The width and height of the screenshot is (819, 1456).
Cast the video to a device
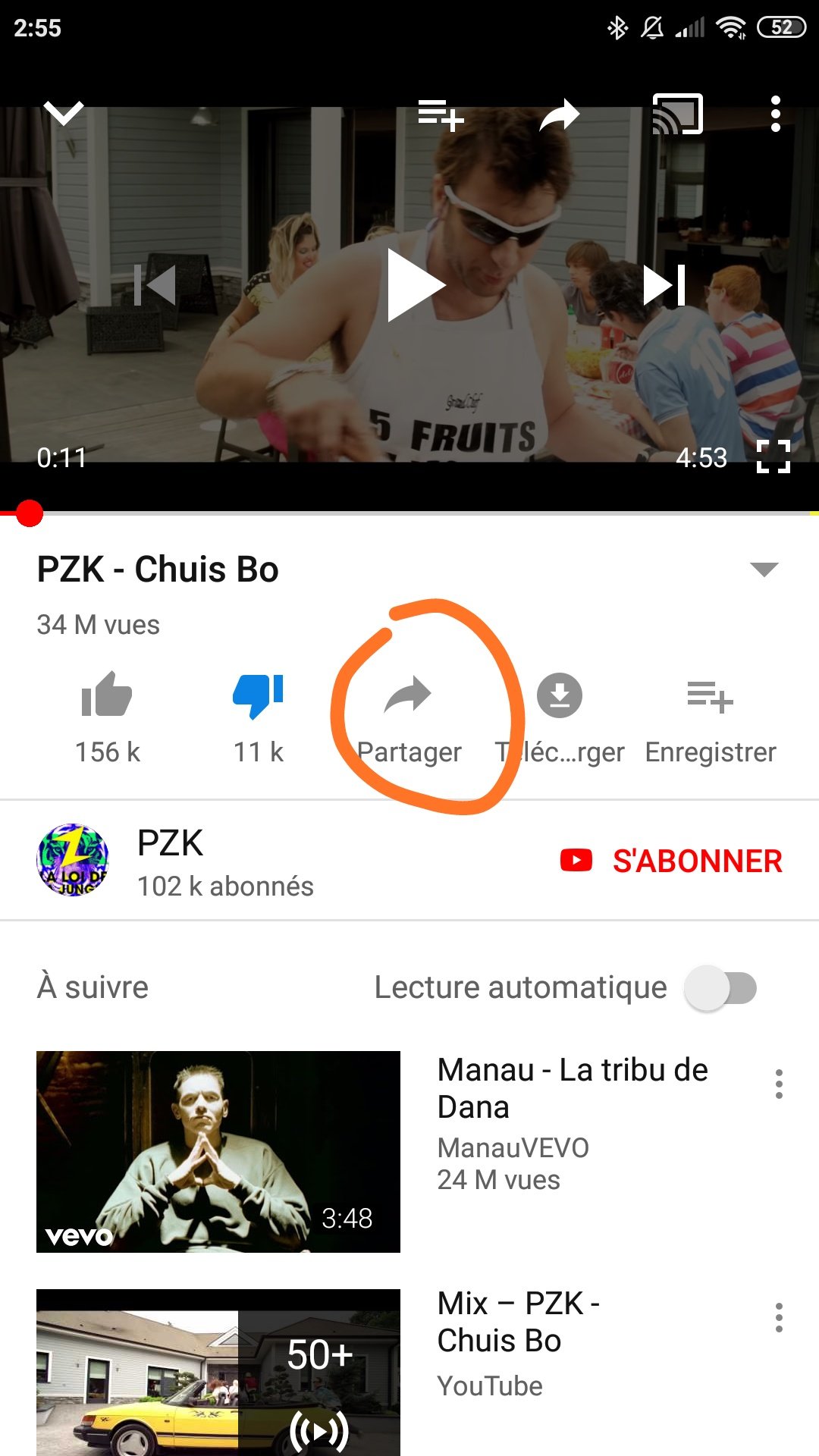[x=677, y=114]
